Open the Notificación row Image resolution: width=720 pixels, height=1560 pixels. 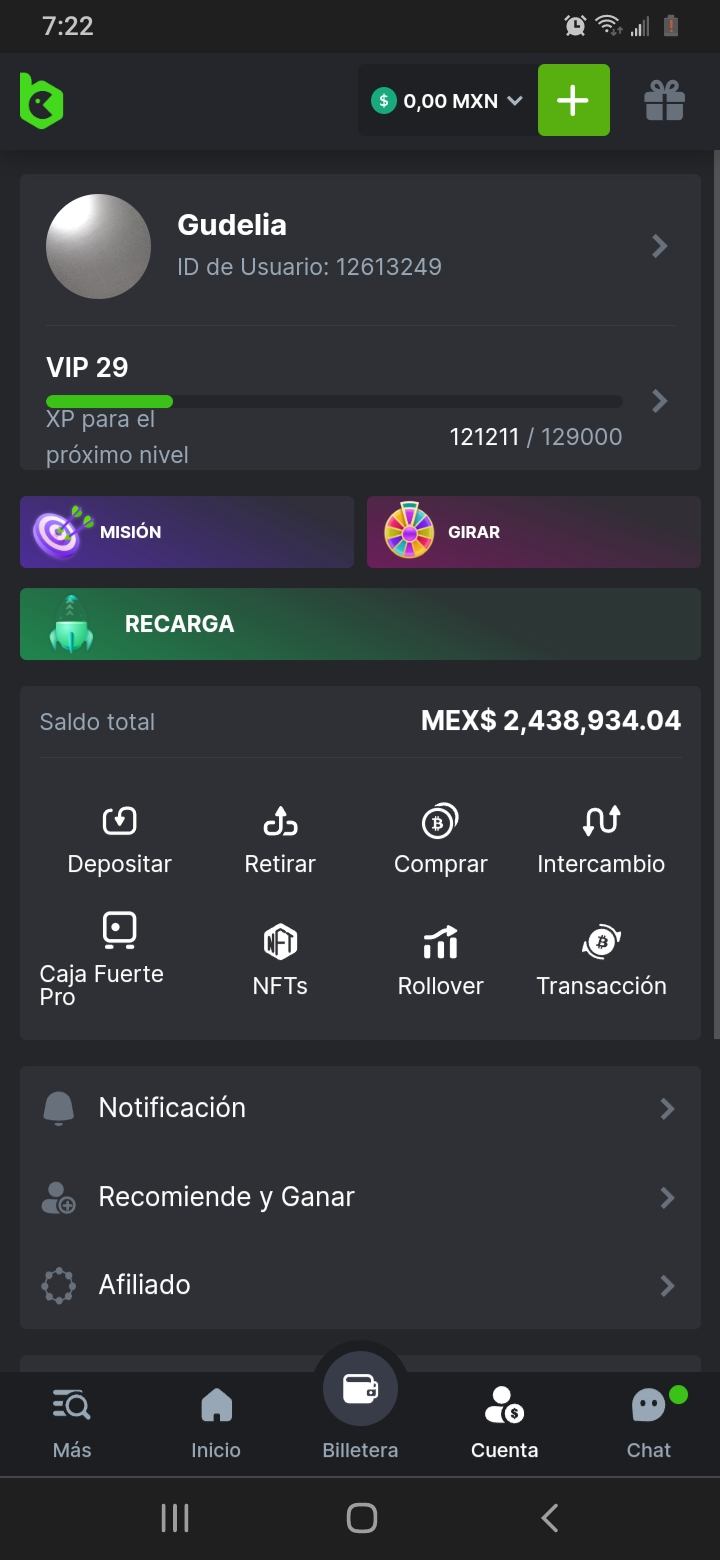click(x=360, y=1108)
